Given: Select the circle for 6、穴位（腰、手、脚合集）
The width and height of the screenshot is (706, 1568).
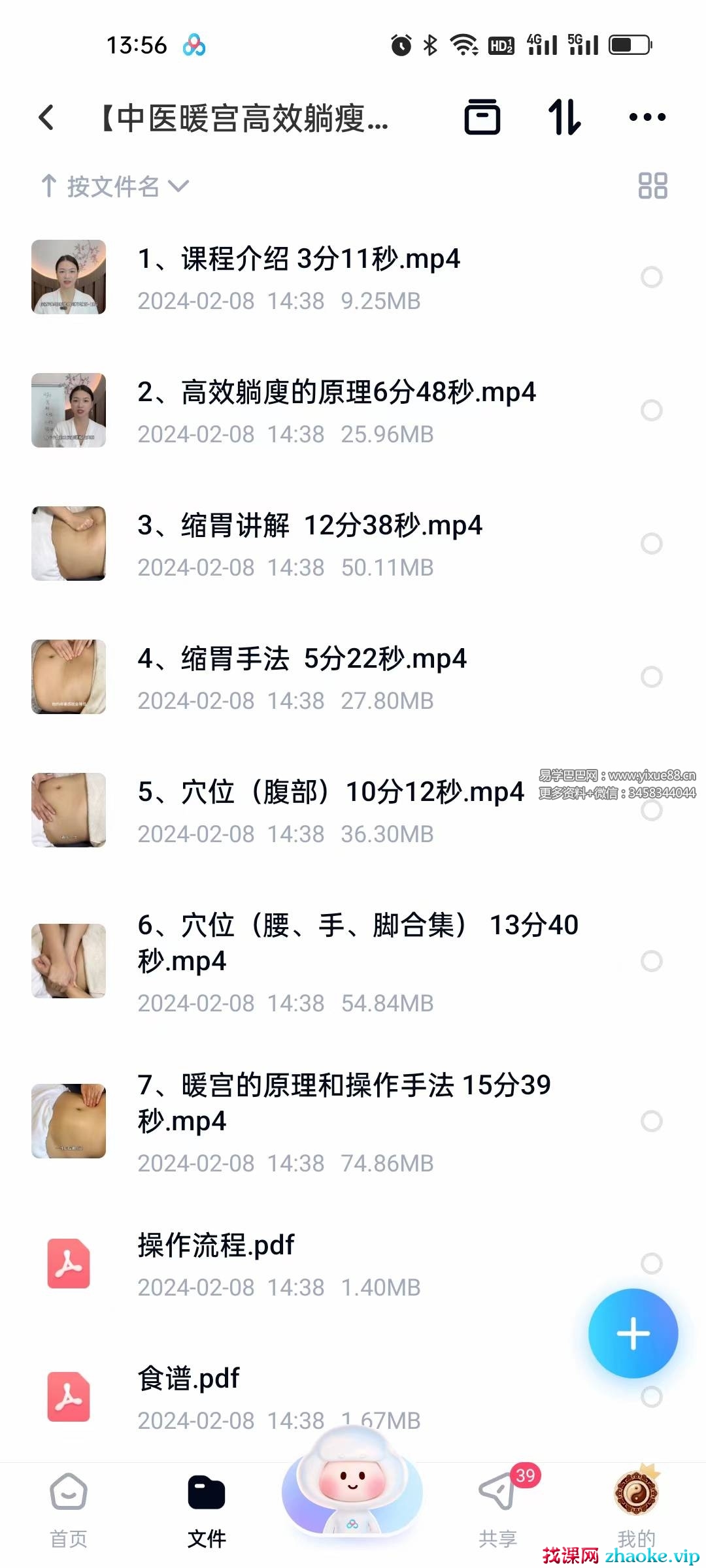Looking at the screenshot, I should 651,961.
